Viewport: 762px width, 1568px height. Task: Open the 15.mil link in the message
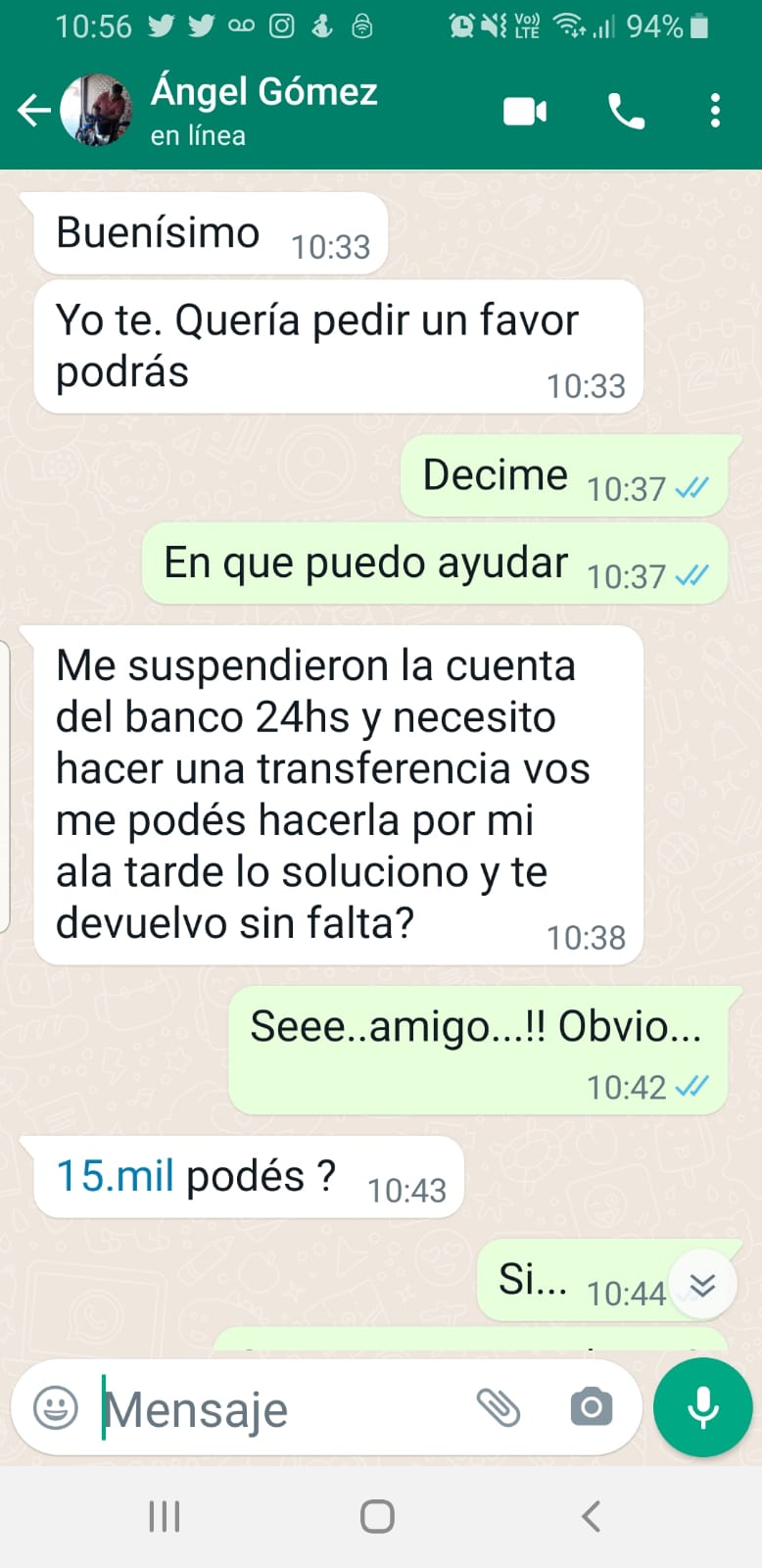click(115, 1176)
